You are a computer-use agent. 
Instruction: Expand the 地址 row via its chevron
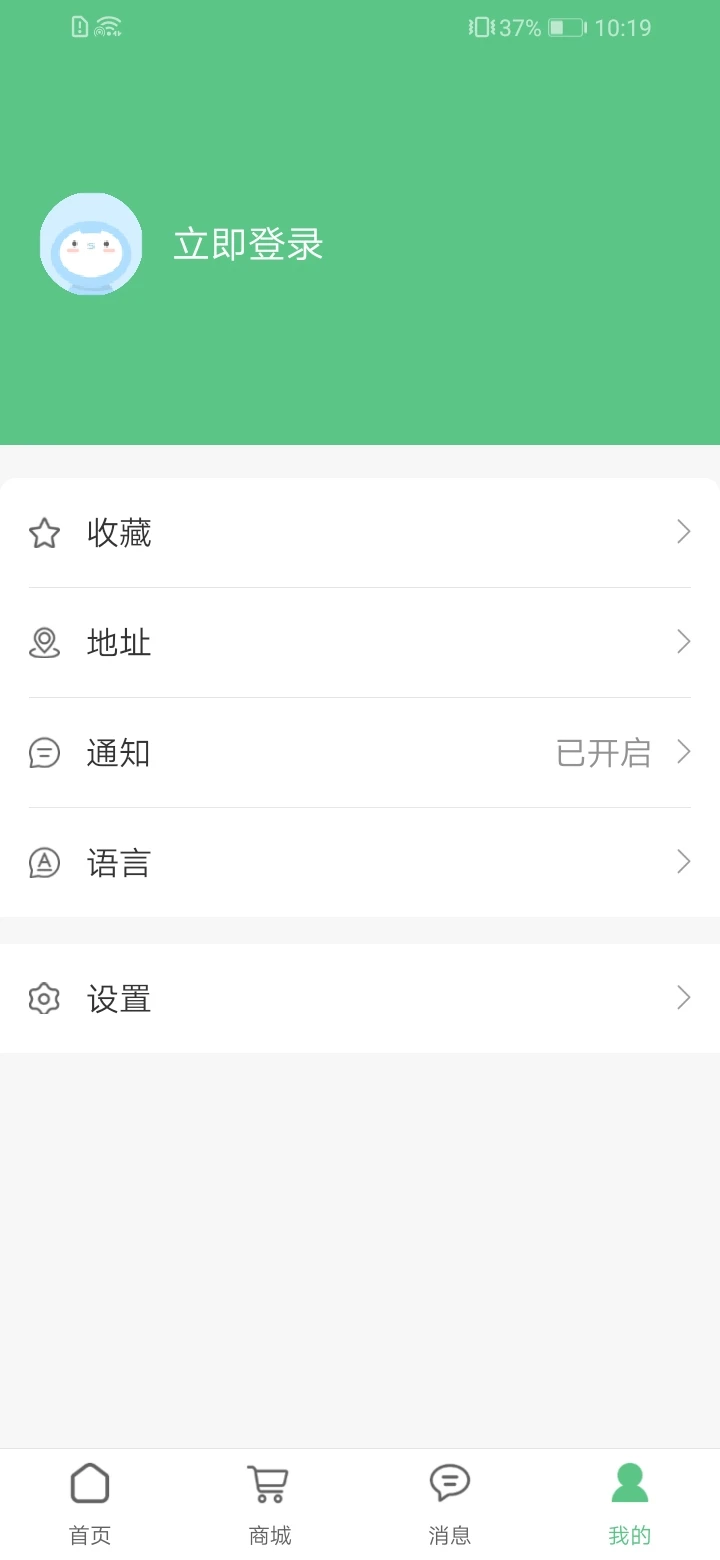pos(683,643)
